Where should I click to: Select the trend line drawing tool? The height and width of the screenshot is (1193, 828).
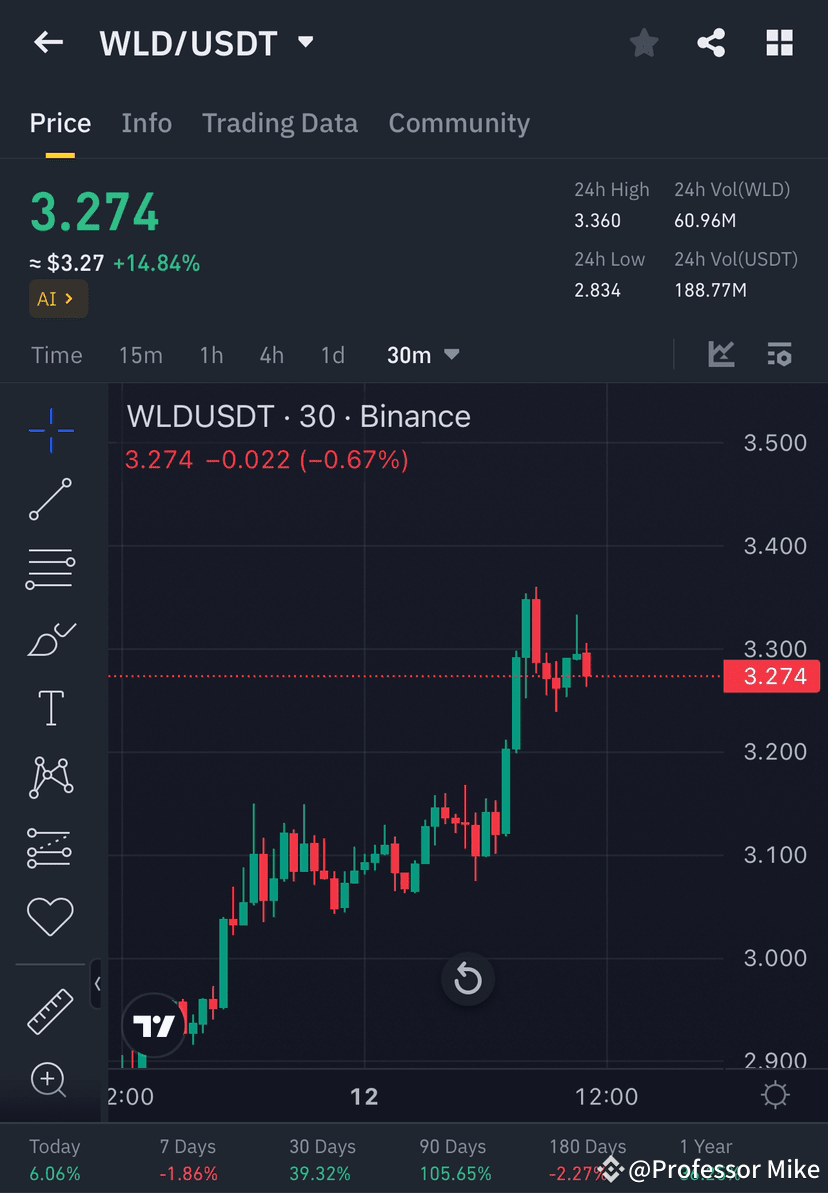click(x=50, y=500)
